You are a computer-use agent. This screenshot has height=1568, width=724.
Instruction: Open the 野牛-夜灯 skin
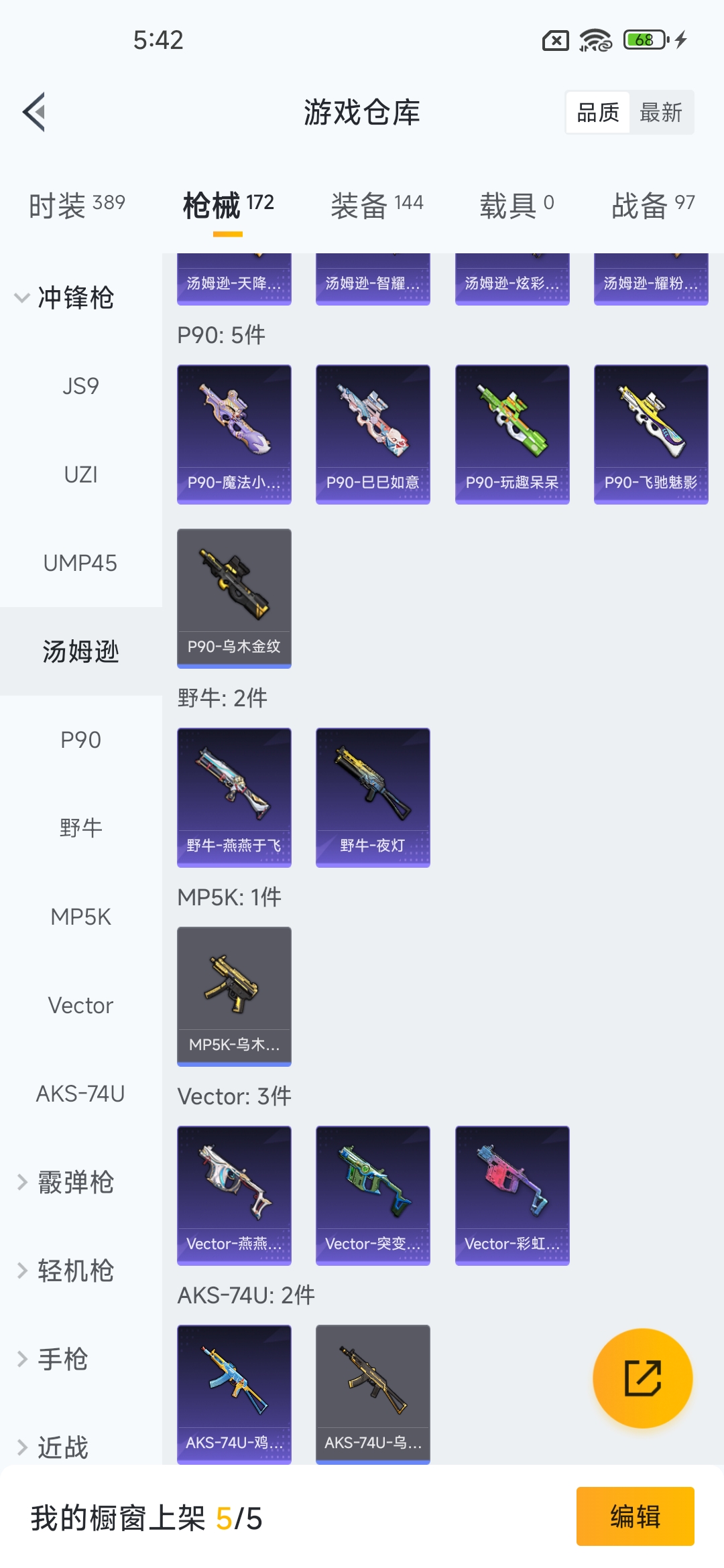373,797
